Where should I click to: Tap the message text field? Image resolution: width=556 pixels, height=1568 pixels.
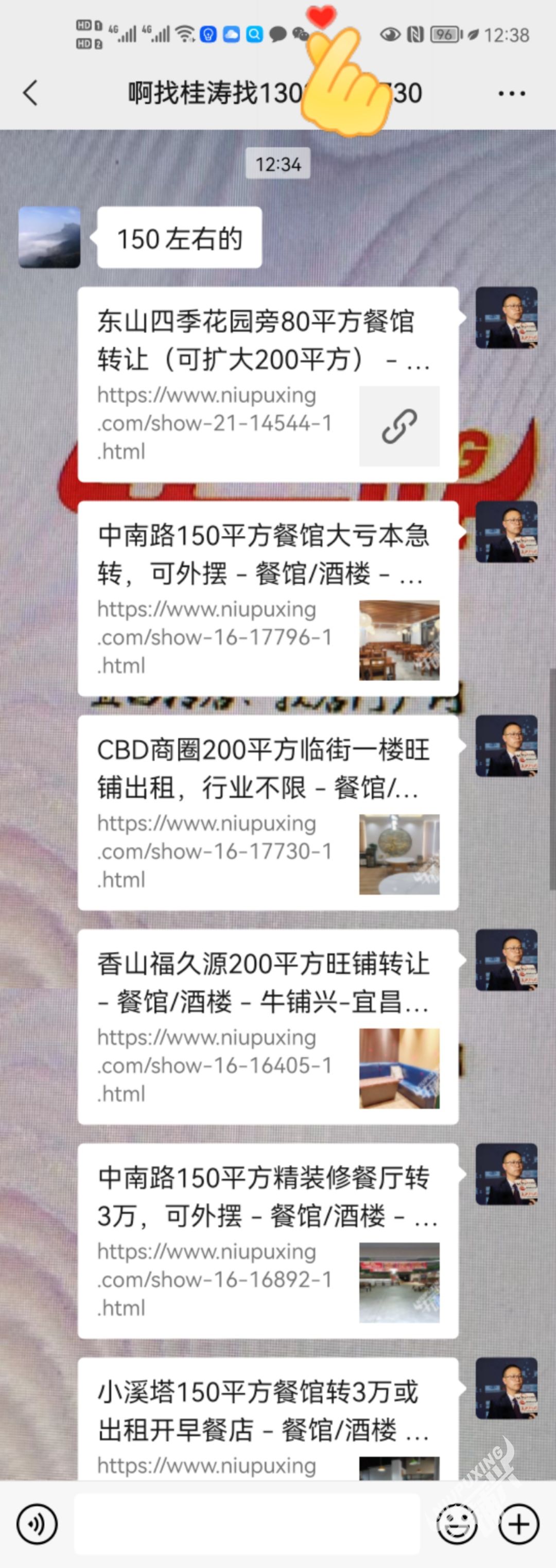[247, 1525]
